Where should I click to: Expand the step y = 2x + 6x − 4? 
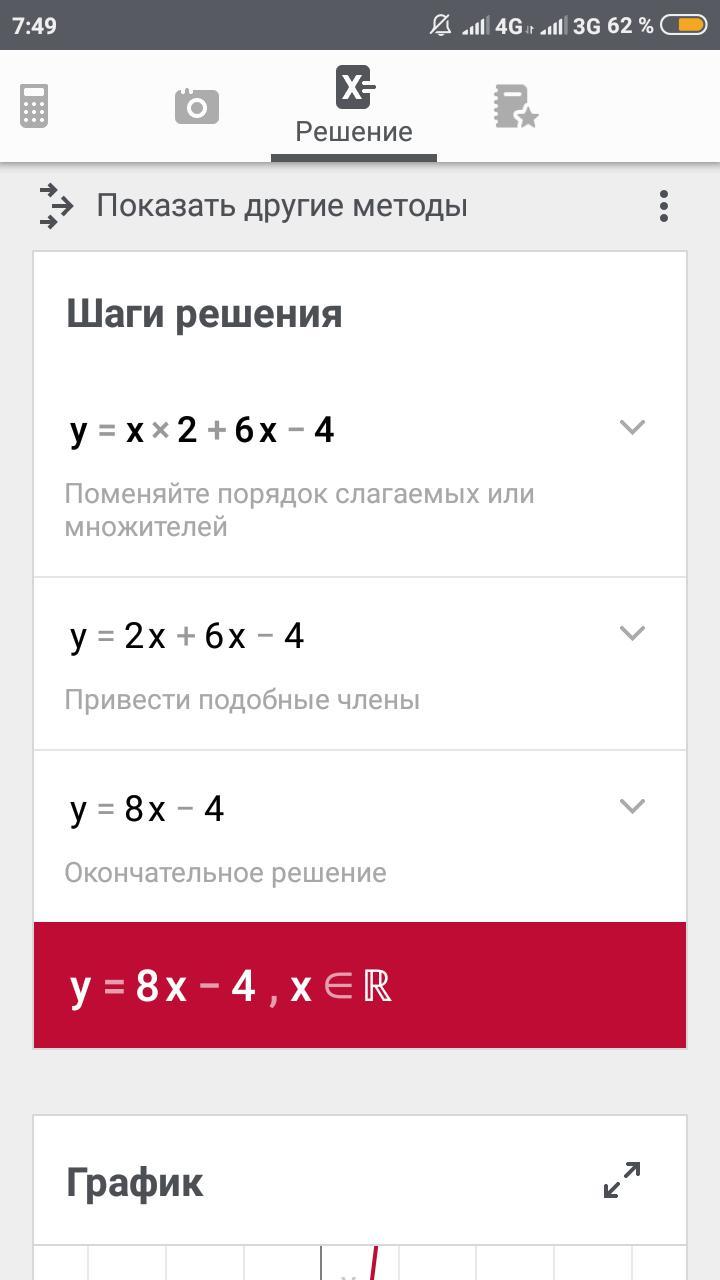[x=632, y=633]
